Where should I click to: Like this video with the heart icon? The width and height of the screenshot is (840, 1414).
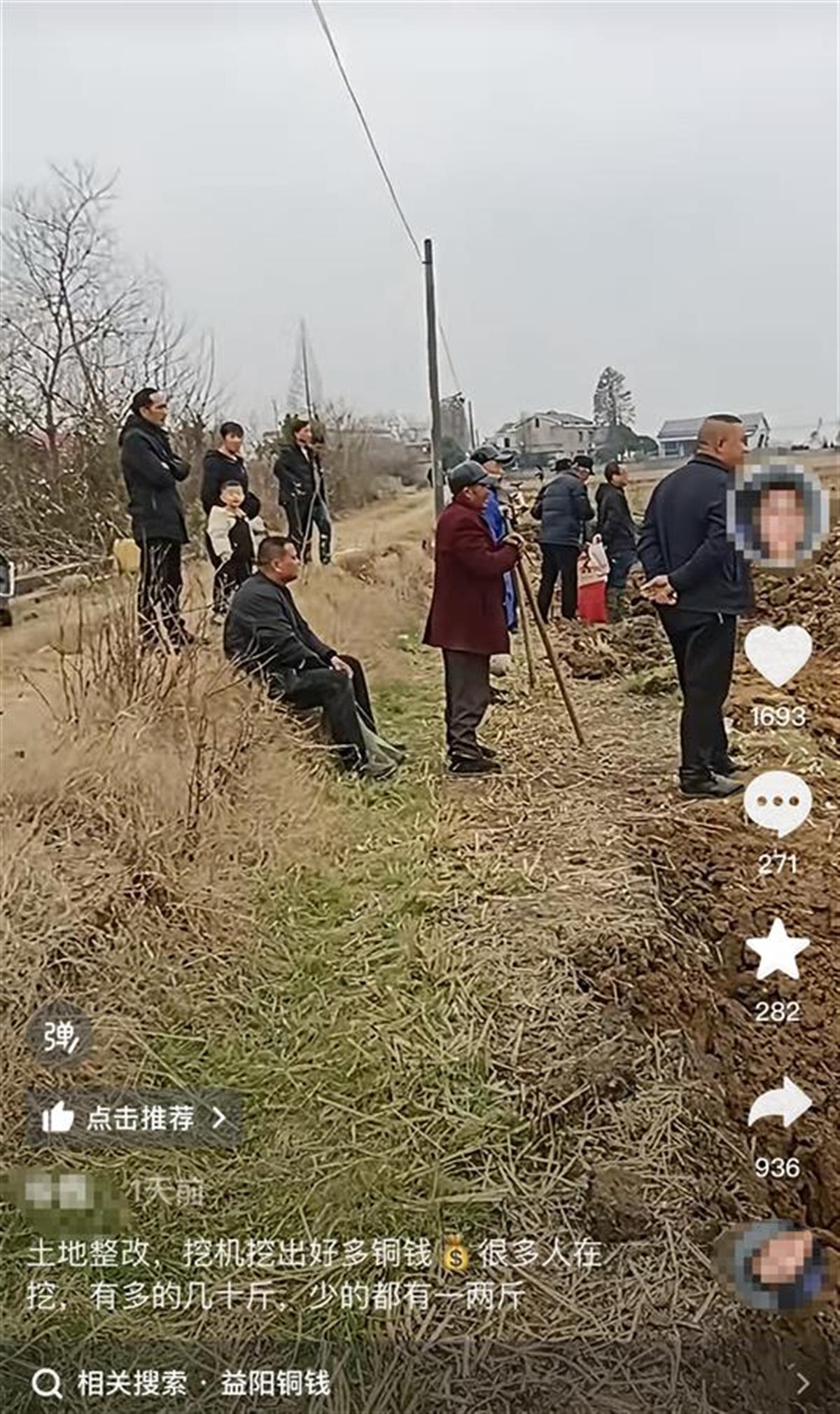(778, 656)
